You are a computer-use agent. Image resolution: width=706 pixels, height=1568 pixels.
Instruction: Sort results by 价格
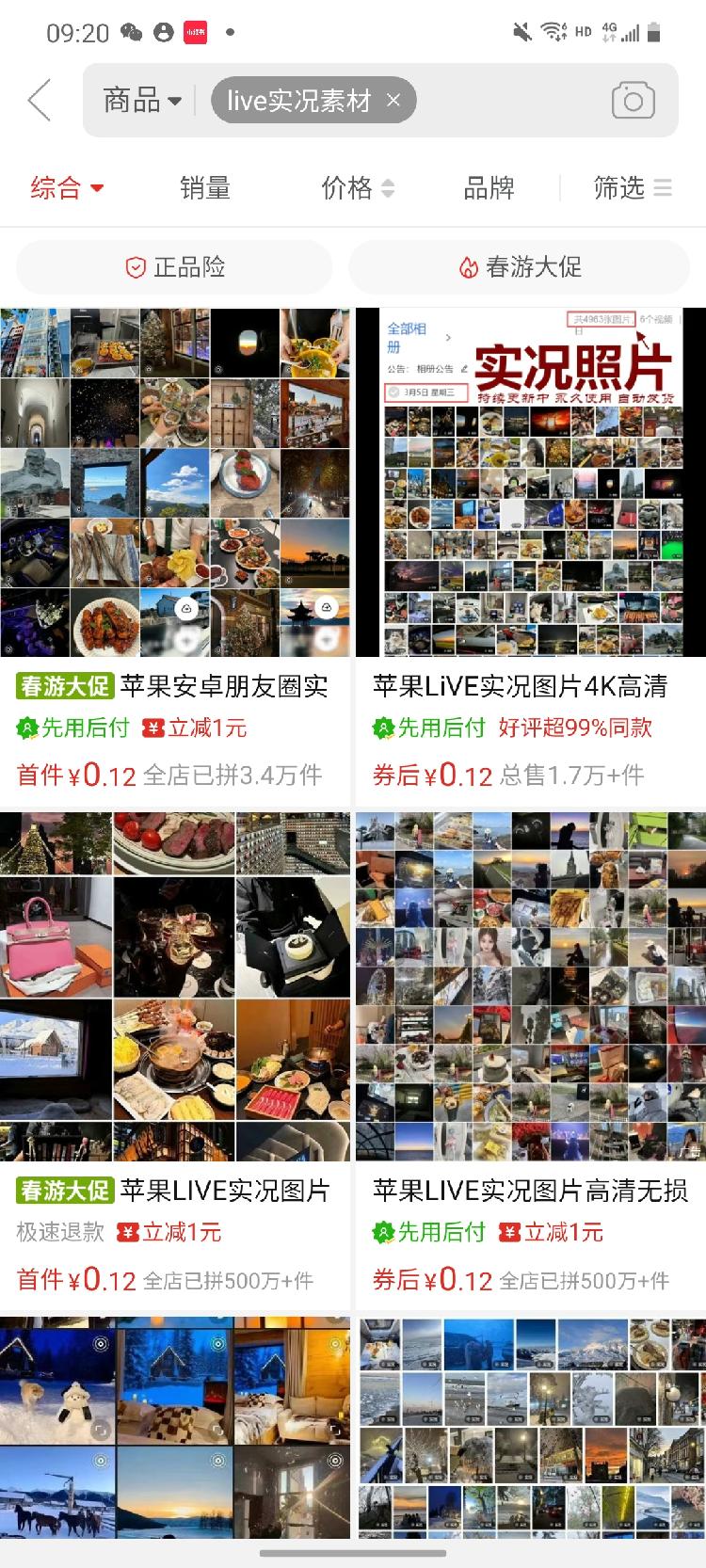(358, 188)
